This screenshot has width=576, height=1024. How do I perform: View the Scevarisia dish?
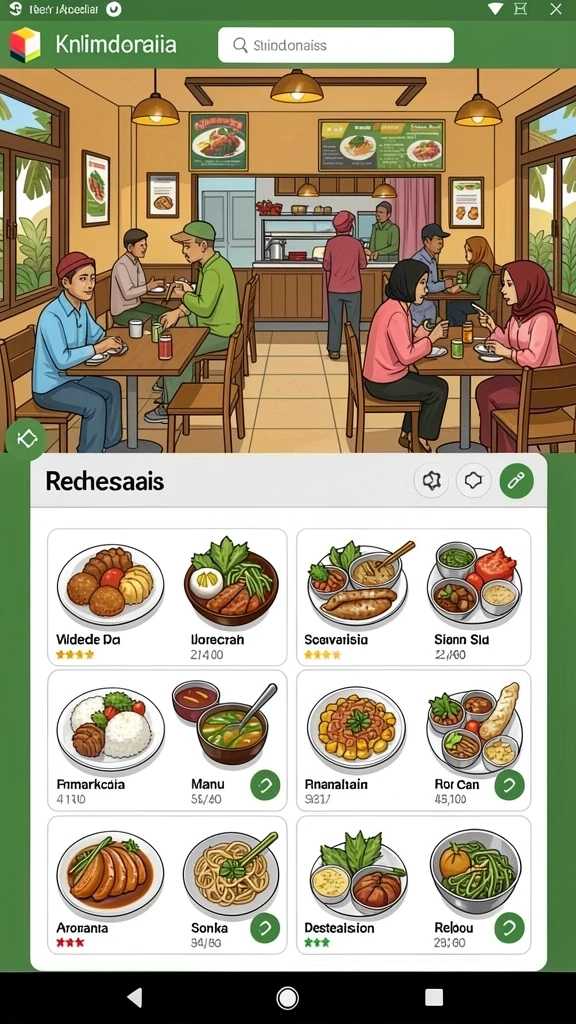(x=357, y=598)
